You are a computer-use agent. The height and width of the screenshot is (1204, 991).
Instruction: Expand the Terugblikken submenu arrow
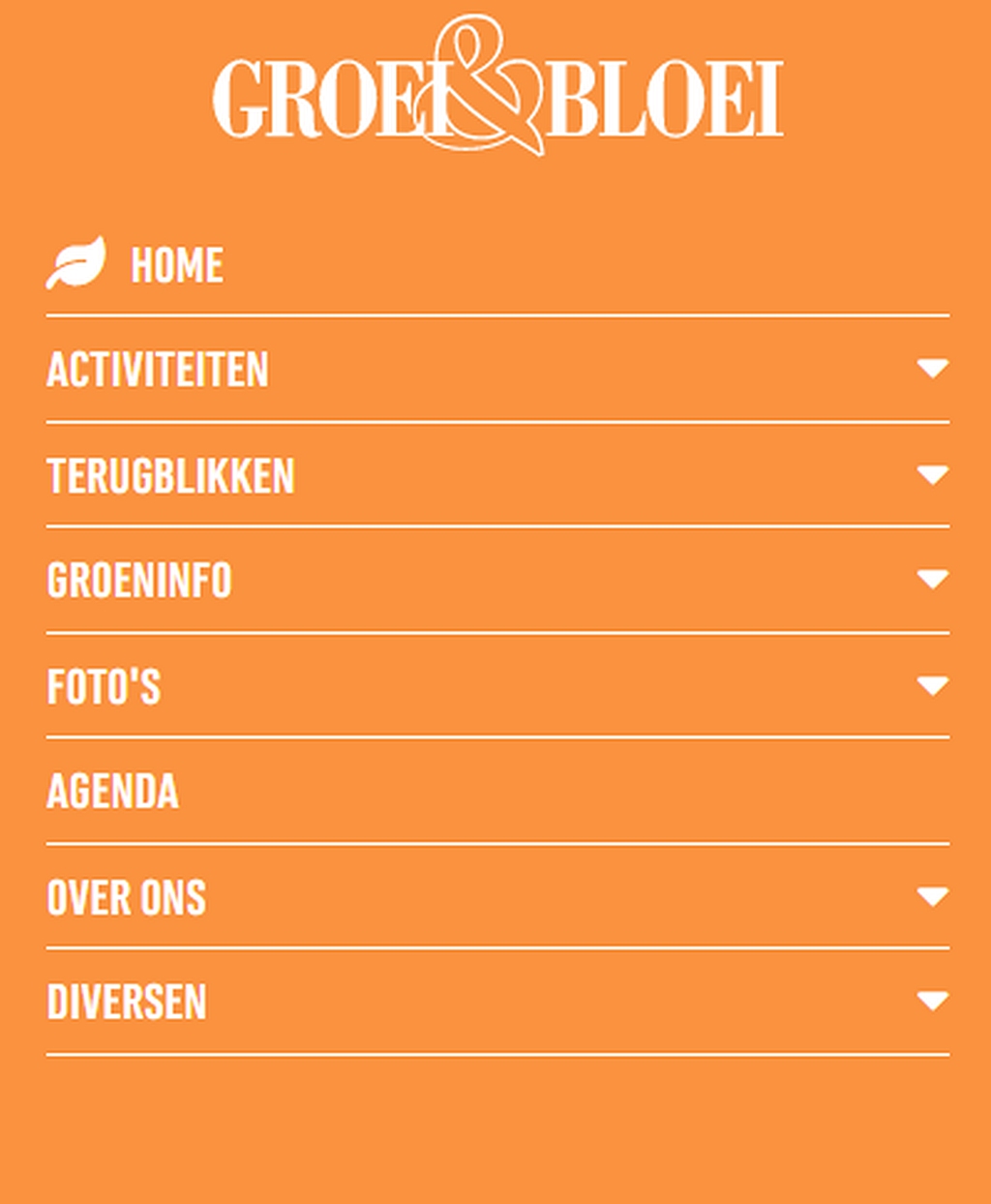point(932,474)
